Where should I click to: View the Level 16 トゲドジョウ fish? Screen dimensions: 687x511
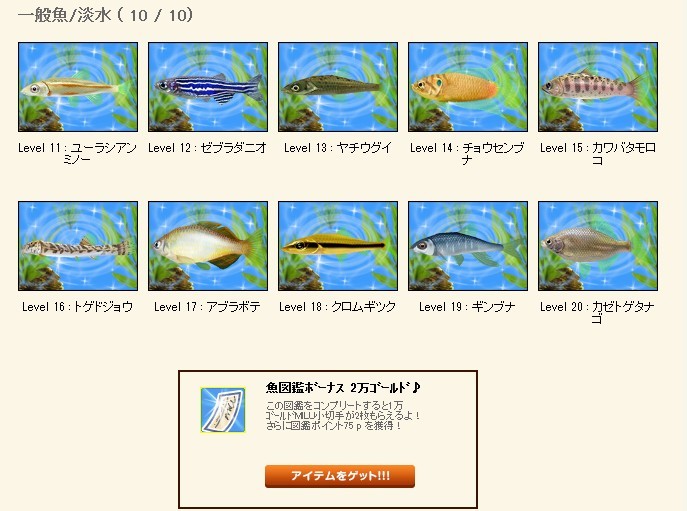(x=77, y=246)
